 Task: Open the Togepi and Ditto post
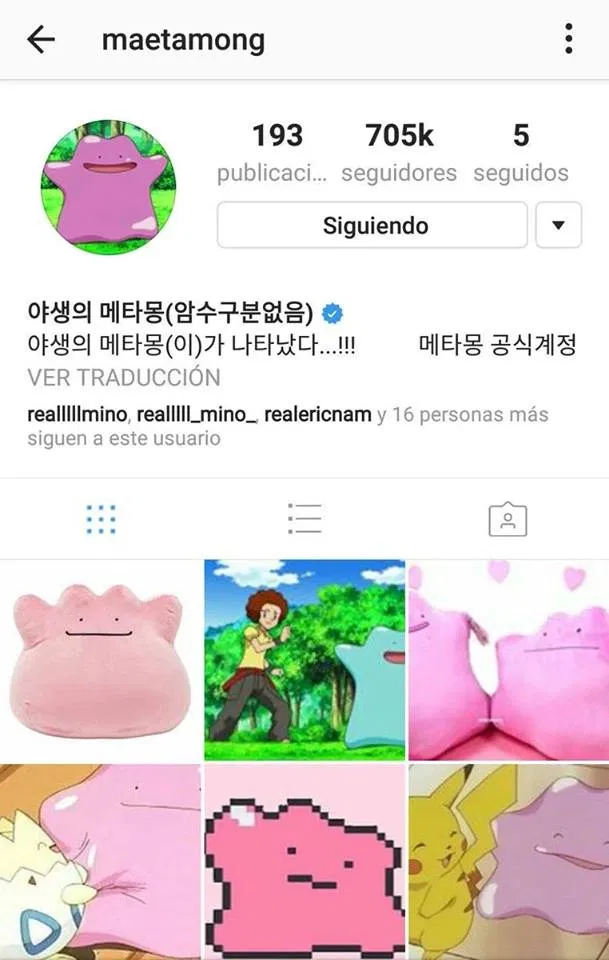pyautogui.click(x=99, y=862)
